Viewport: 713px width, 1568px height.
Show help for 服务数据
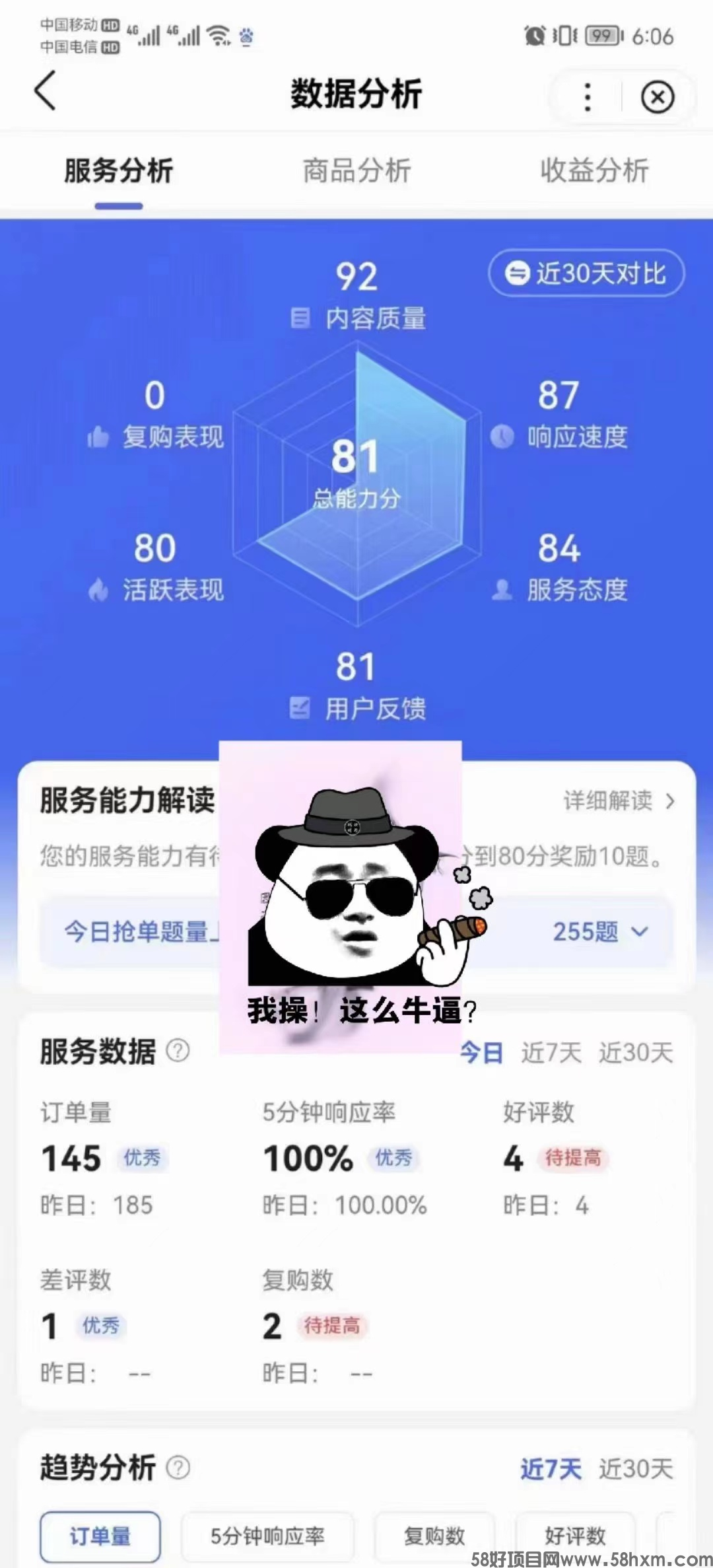tap(178, 1050)
